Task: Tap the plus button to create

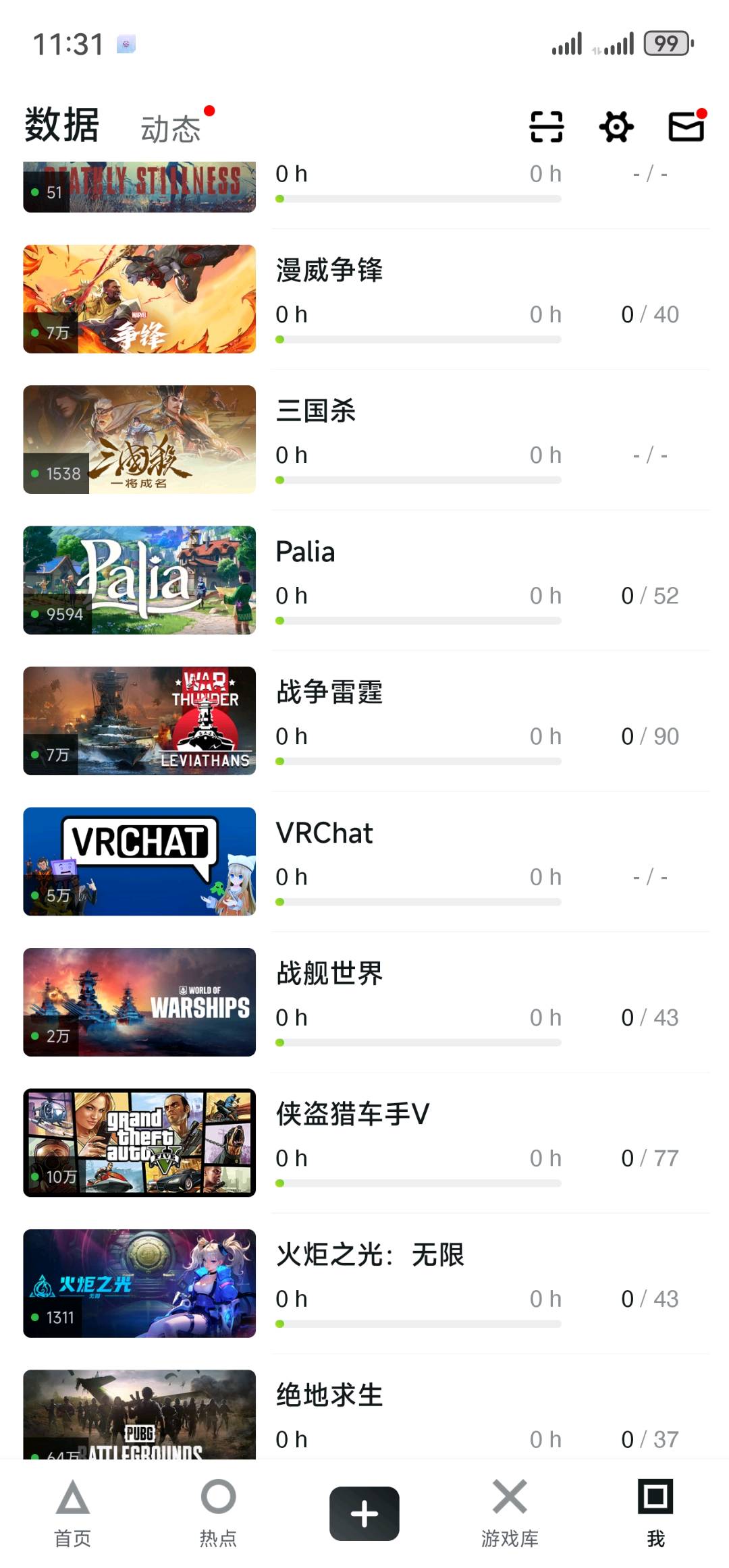Action: pyautogui.click(x=364, y=1513)
